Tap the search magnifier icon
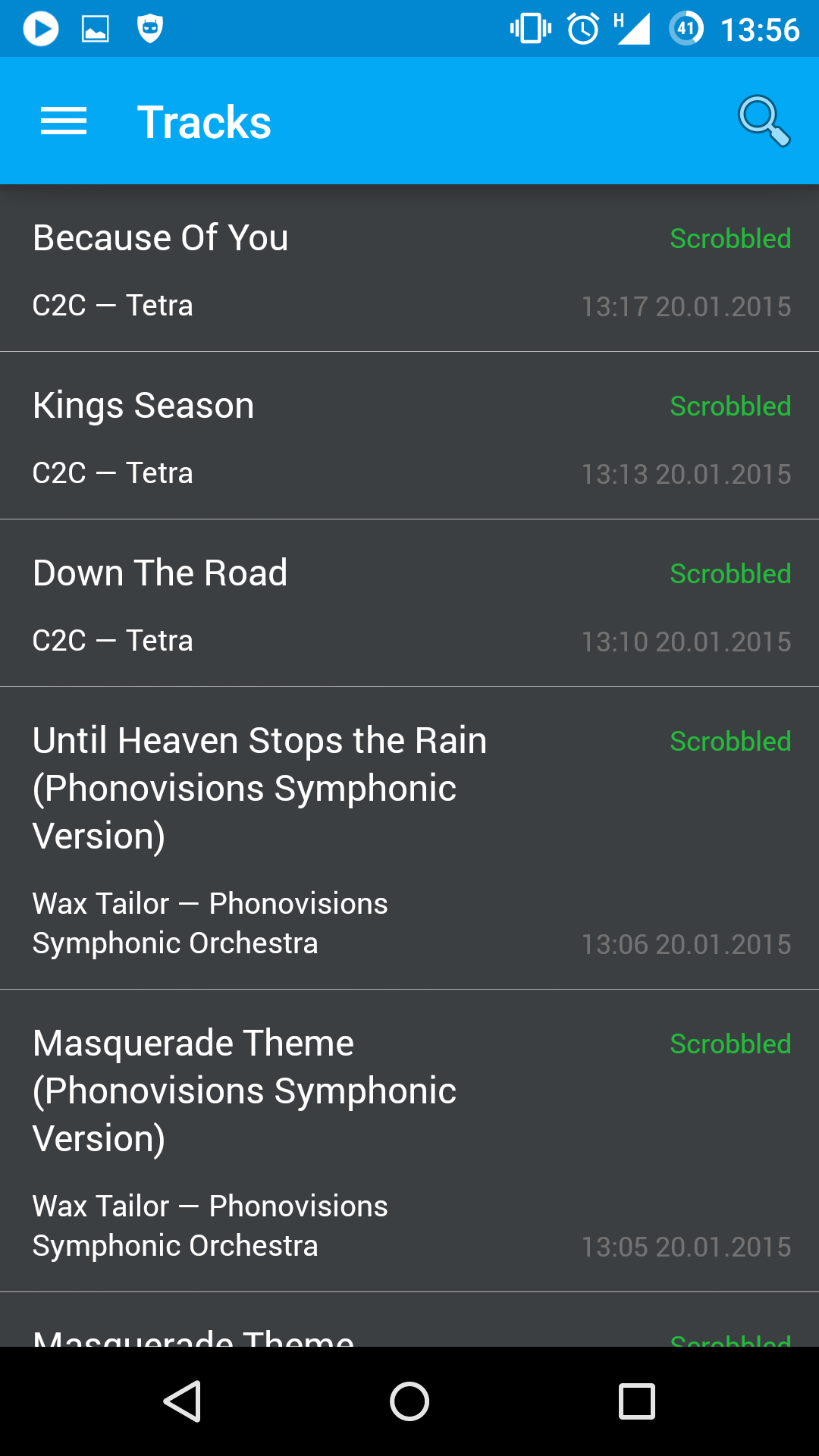This screenshot has width=819, height=1456. click(x=764, y=121)
